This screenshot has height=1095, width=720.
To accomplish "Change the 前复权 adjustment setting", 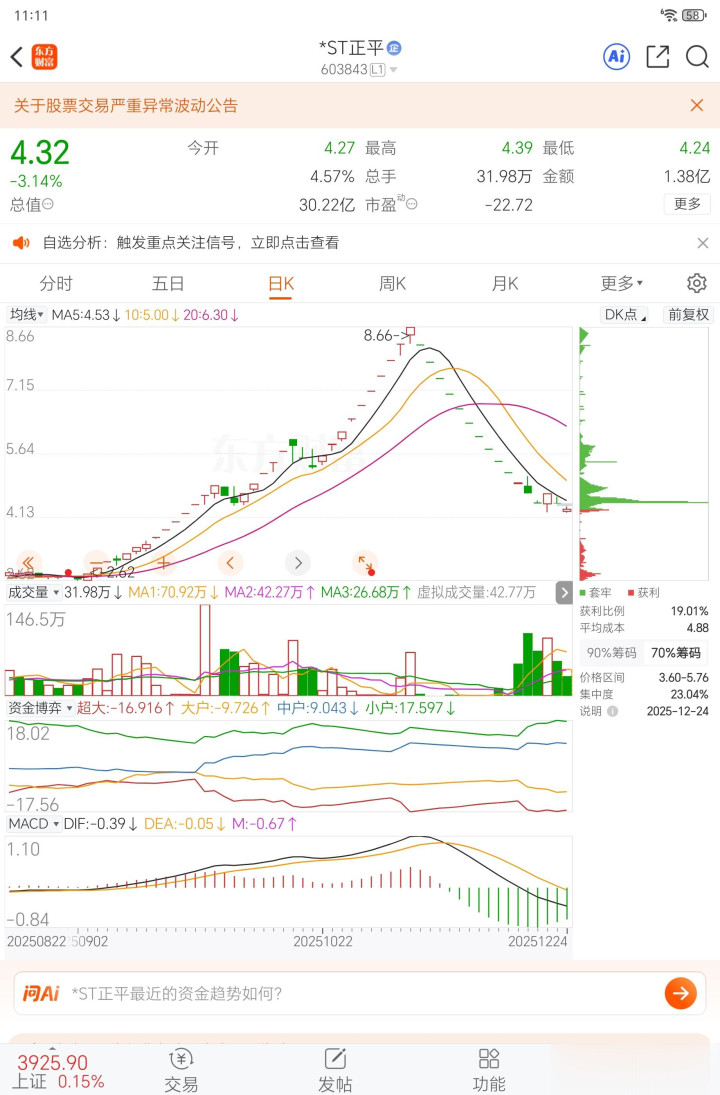I will click(688, 314).
